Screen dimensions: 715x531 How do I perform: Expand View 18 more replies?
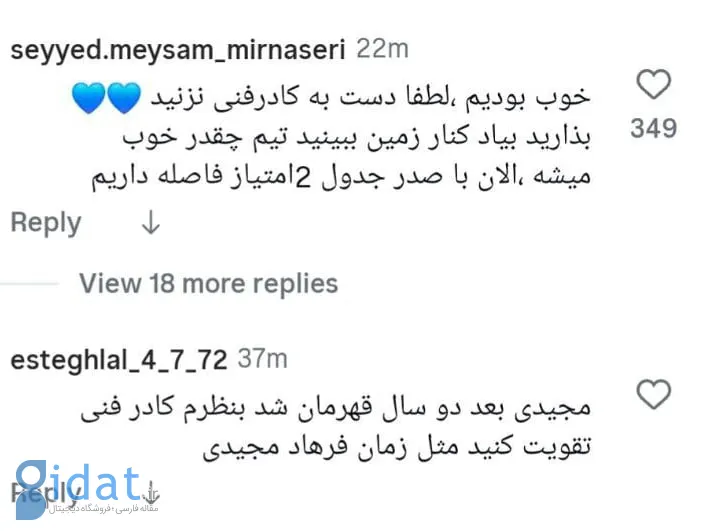click(208, 283)
